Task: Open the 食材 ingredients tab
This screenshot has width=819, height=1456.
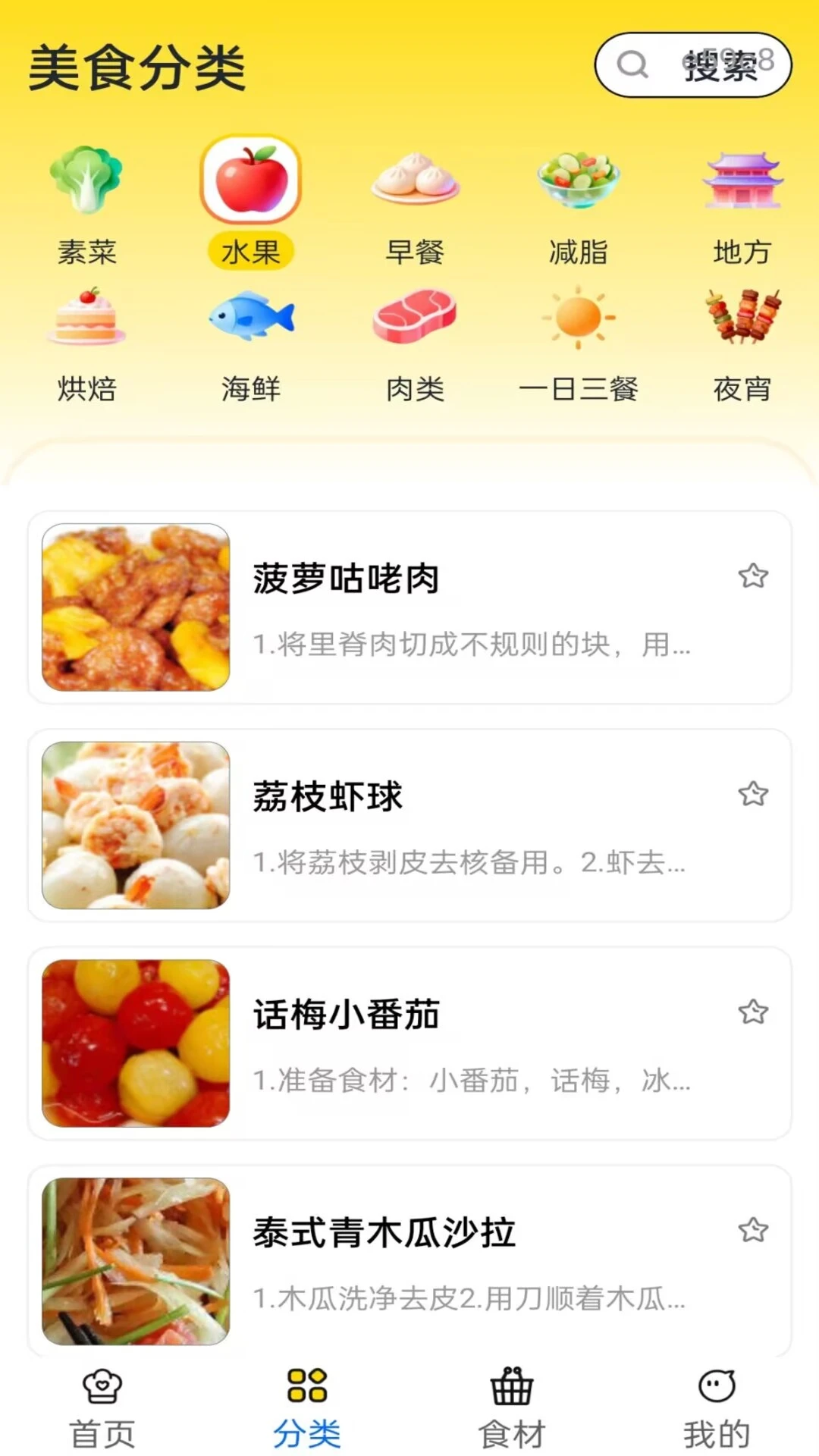Action: [512, 1408]
